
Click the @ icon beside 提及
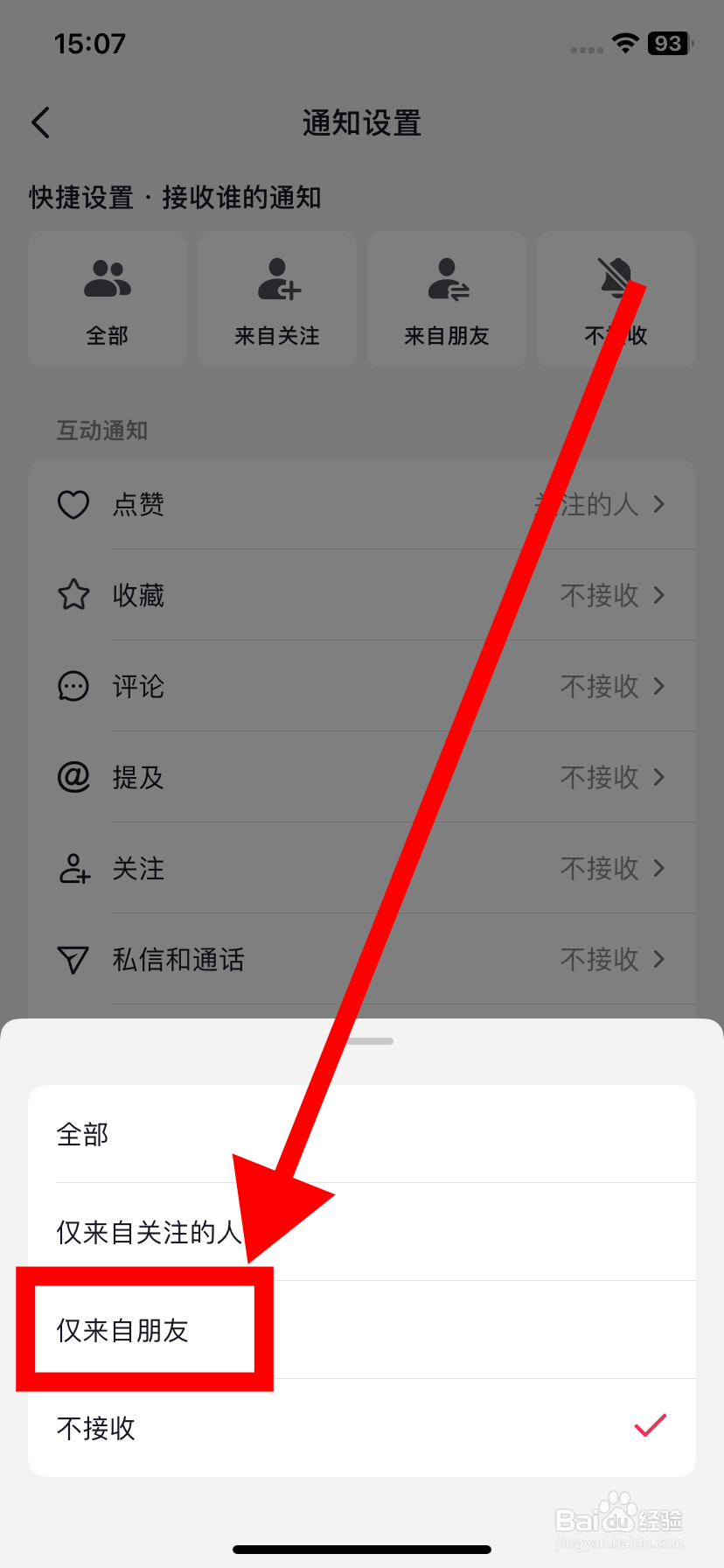coord(73,777)
